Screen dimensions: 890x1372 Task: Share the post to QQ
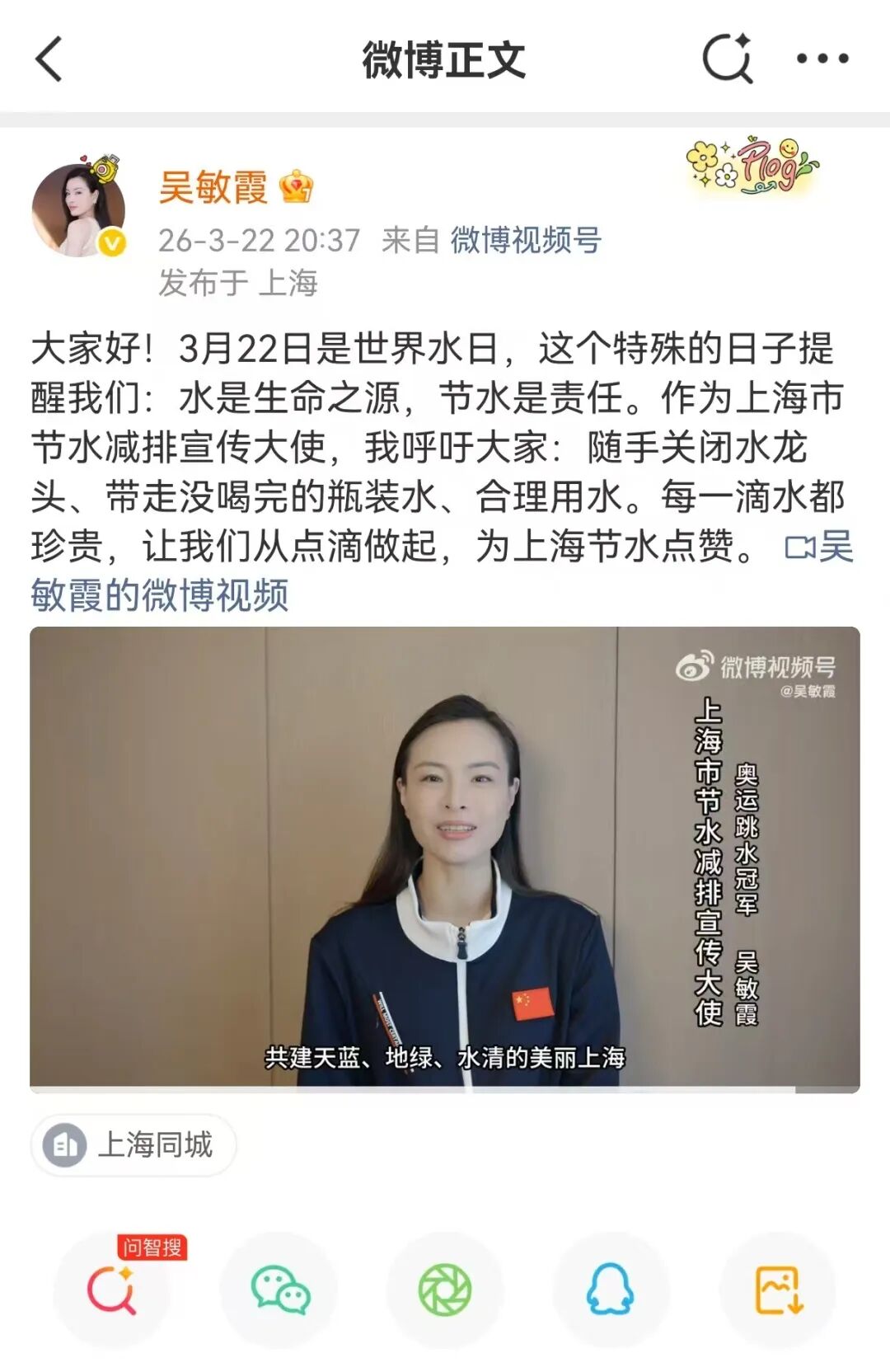[611, 1290]
